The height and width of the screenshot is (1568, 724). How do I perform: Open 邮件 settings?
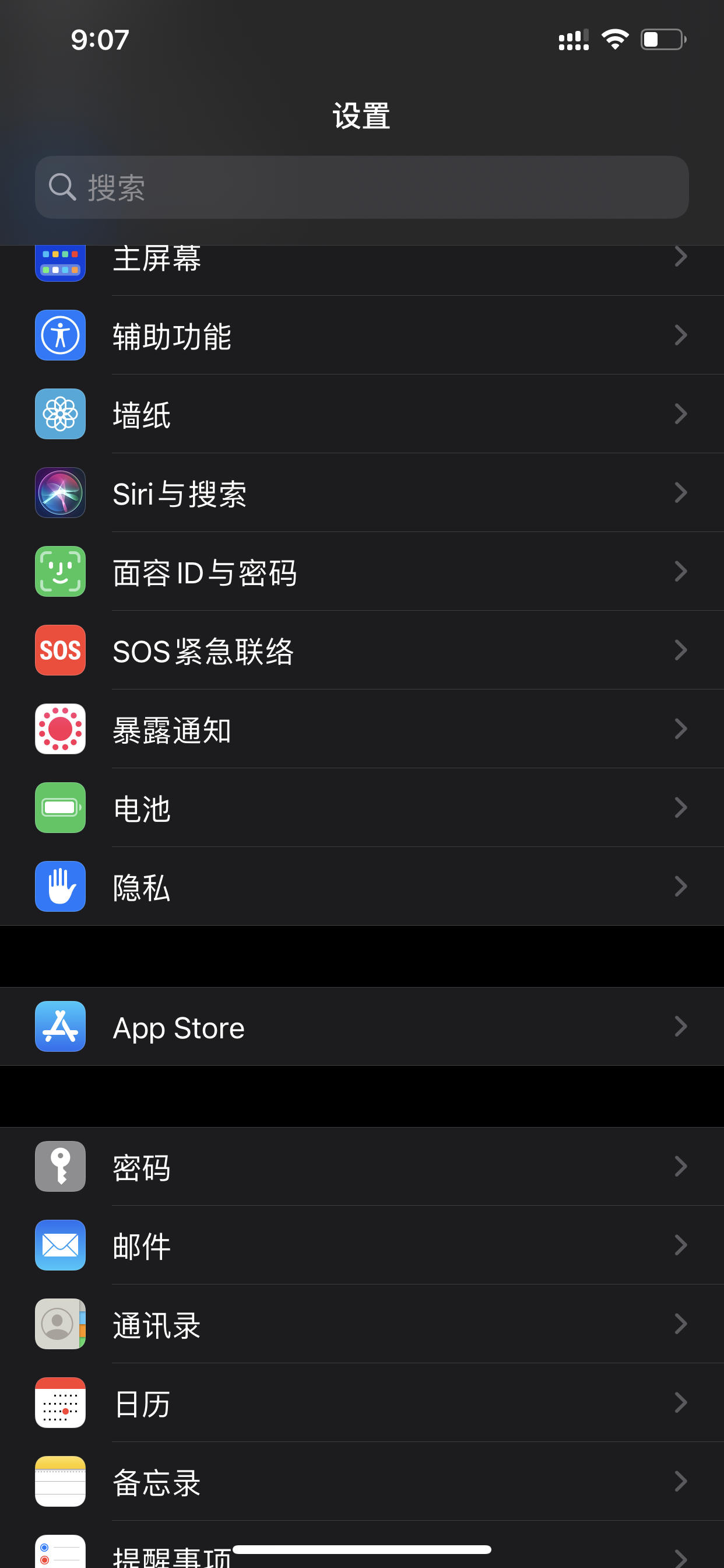click(361, 1245)
